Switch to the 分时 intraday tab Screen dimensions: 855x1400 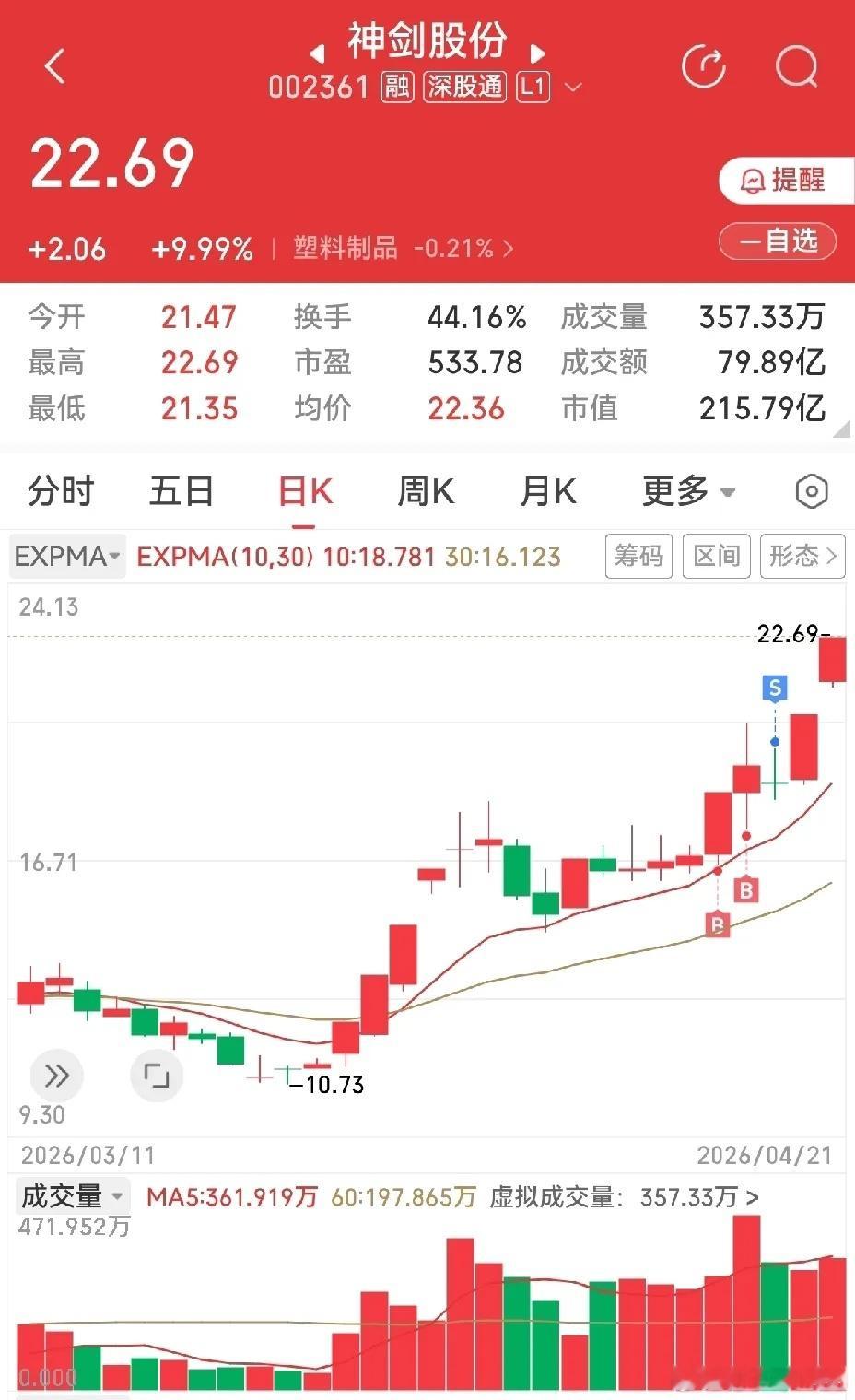tap(62, 491)
